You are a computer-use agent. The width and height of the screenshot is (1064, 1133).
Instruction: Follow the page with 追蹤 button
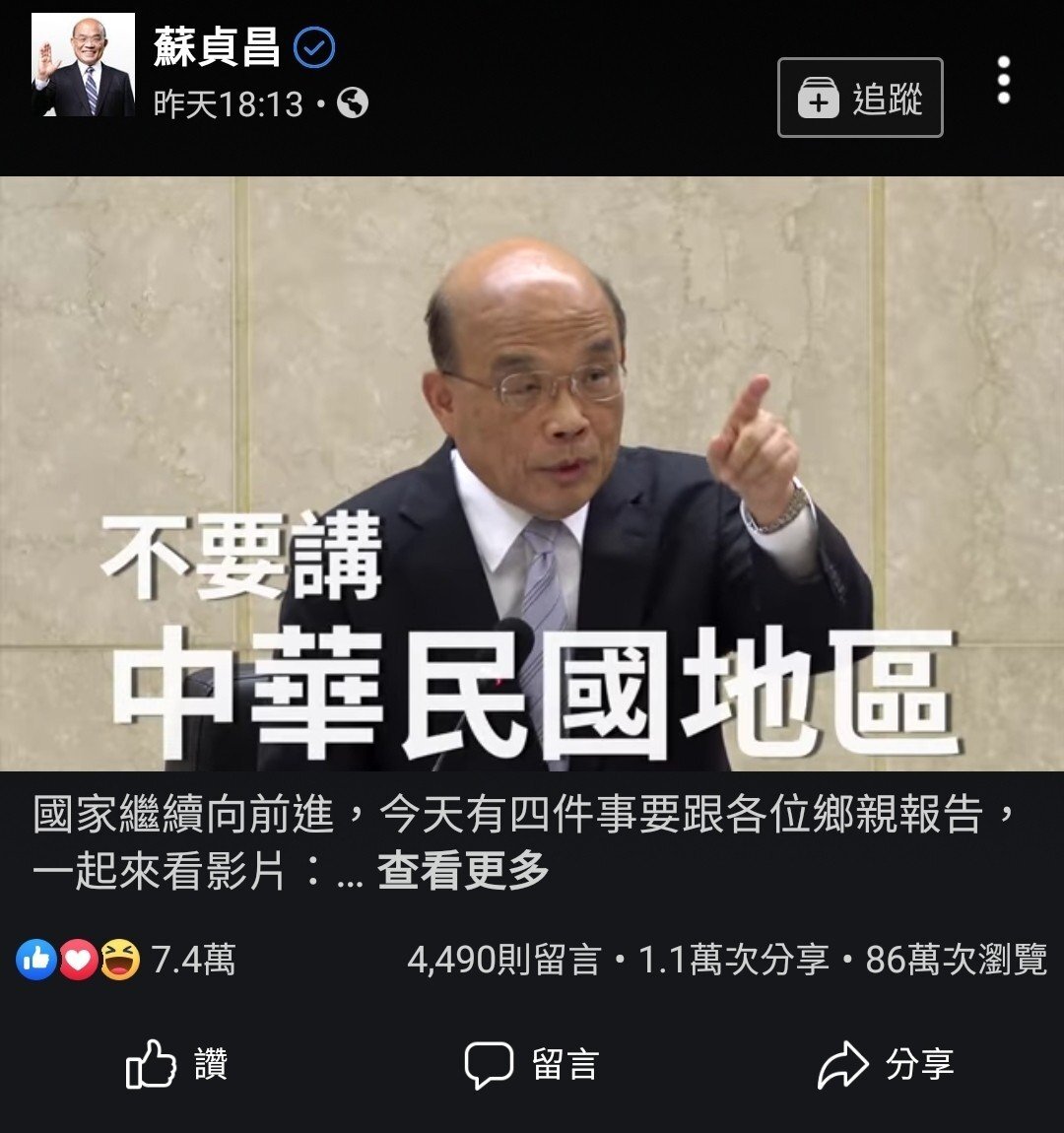(x=860, y=98)
